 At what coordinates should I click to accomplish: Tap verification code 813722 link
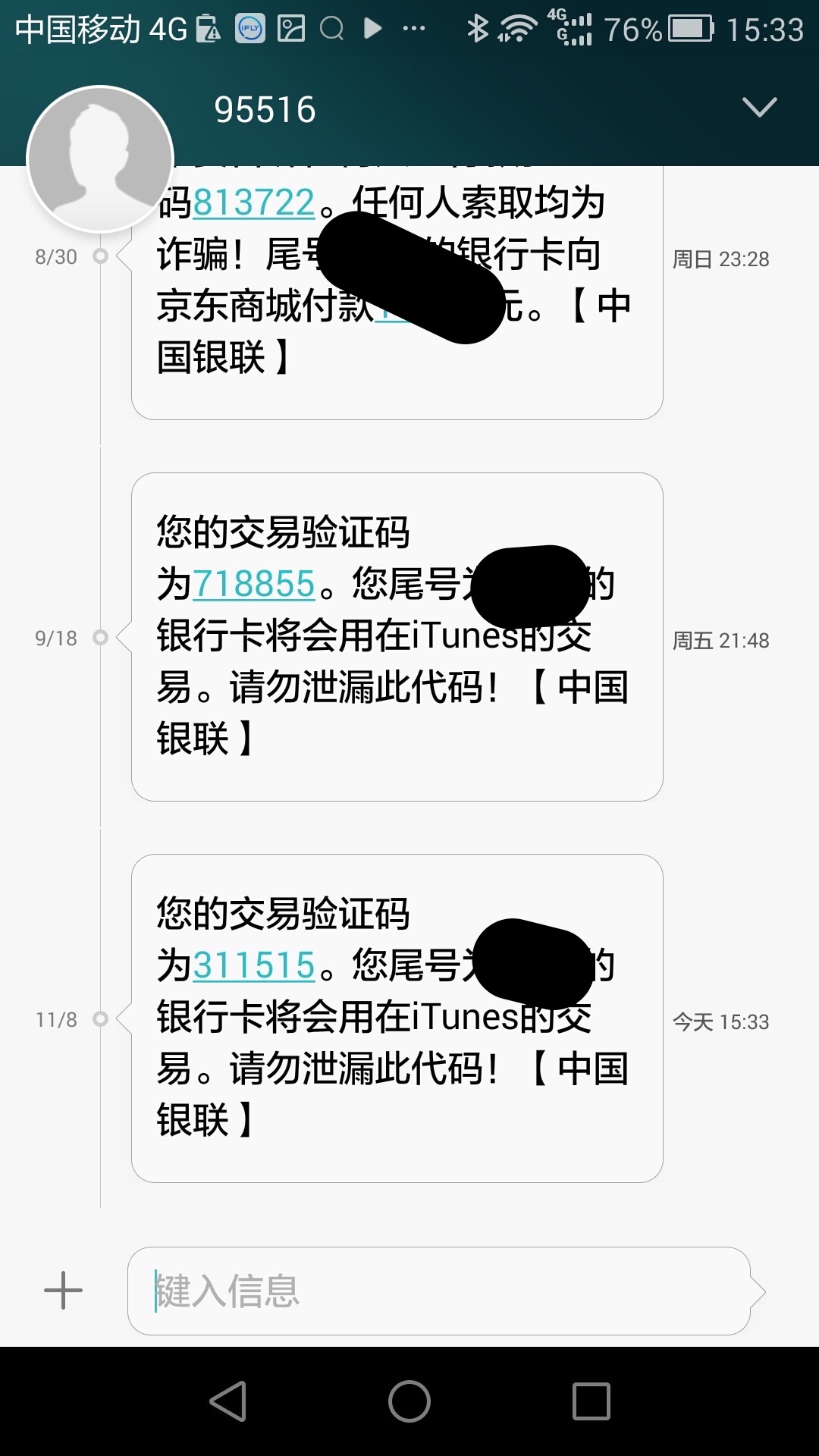253,203
